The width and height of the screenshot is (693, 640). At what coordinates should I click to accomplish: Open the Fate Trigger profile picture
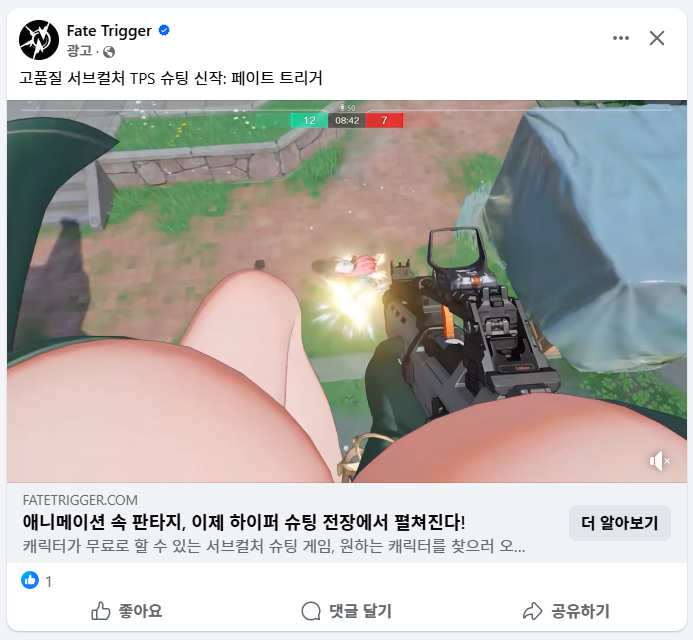click(x=39, y=40)
